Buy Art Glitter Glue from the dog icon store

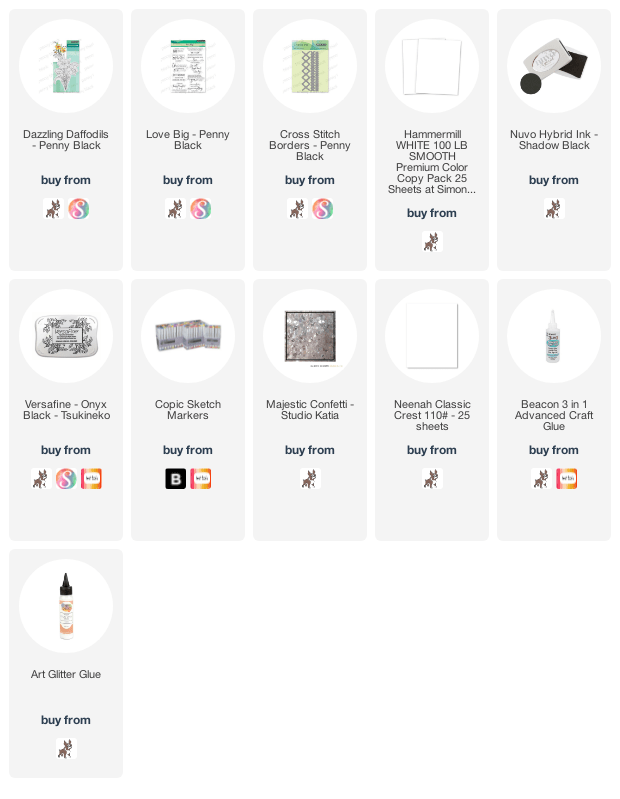(x=66, y=749)
